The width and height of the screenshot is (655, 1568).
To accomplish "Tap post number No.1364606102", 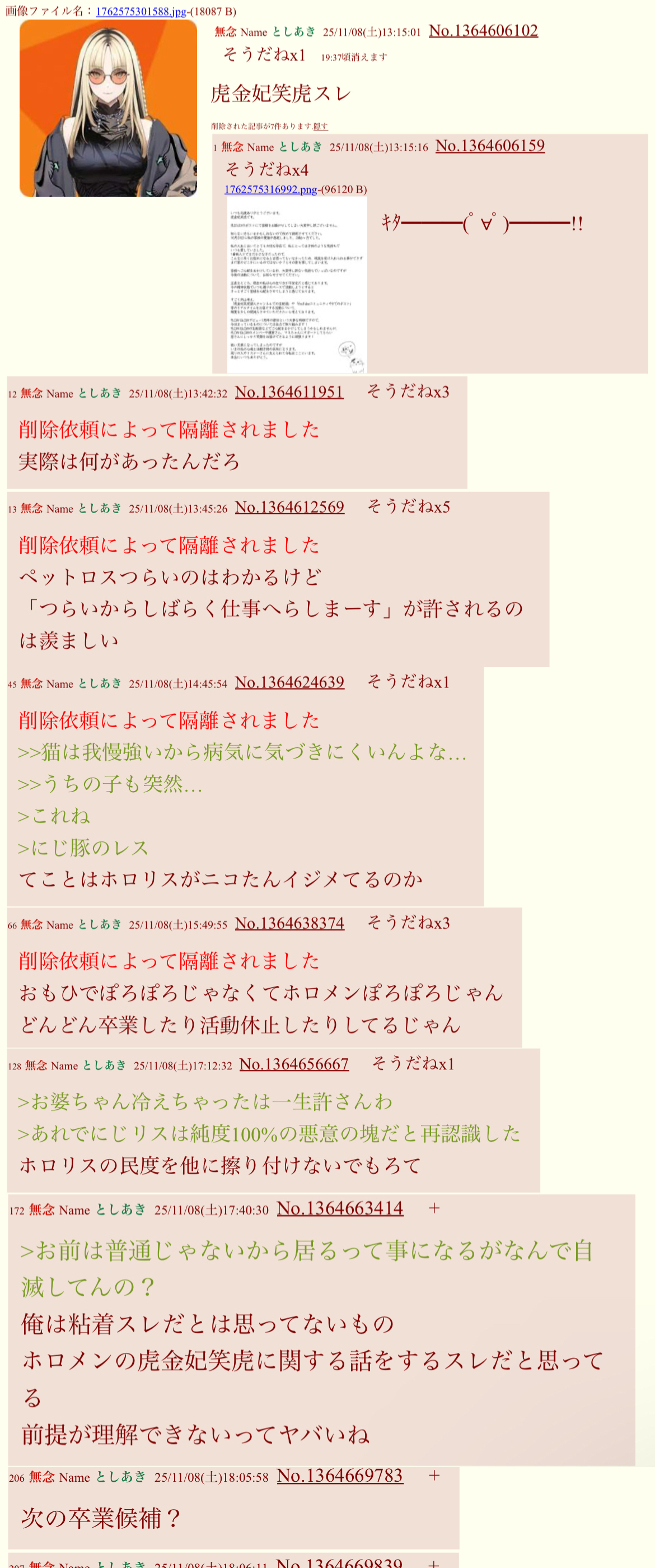I will coord(483,31).
